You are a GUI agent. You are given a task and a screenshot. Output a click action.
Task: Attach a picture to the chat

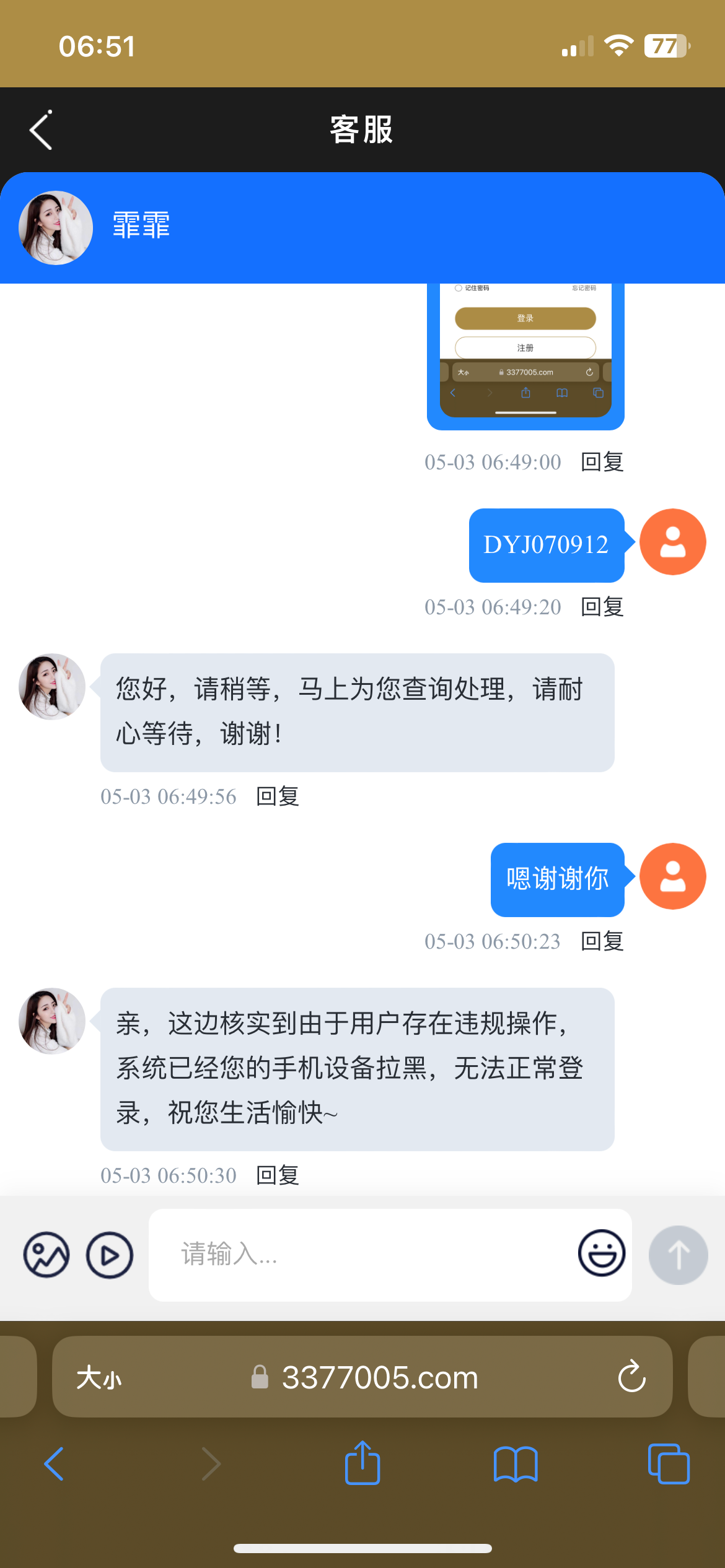coord(46,1255)
